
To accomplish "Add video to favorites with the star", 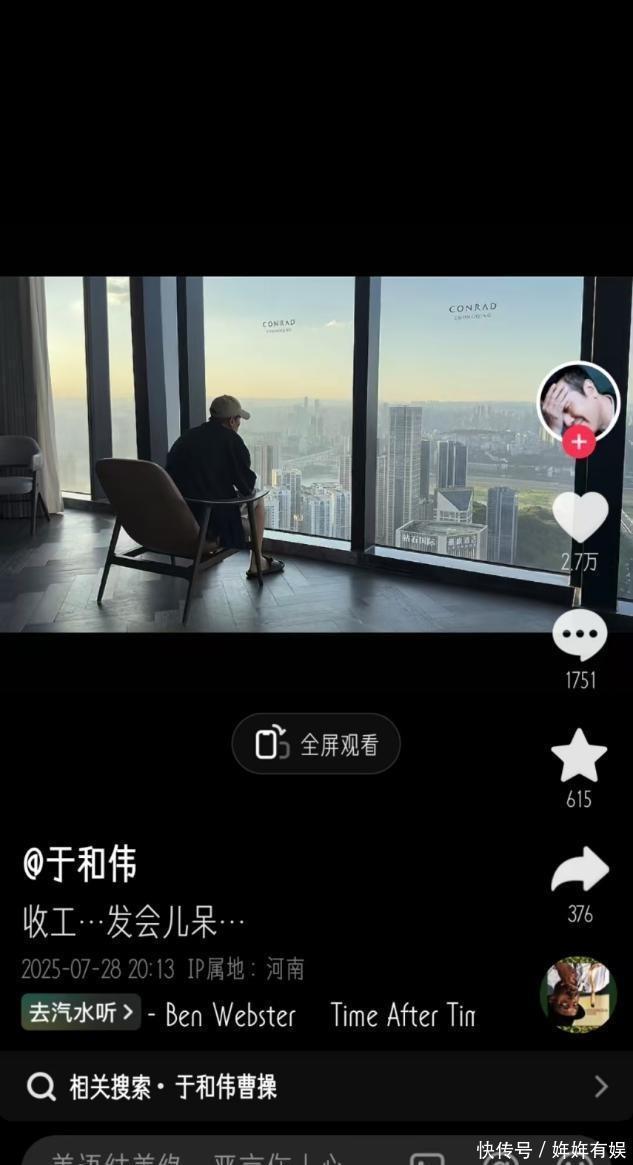I will pyautogui.click(x=579, y=755).
